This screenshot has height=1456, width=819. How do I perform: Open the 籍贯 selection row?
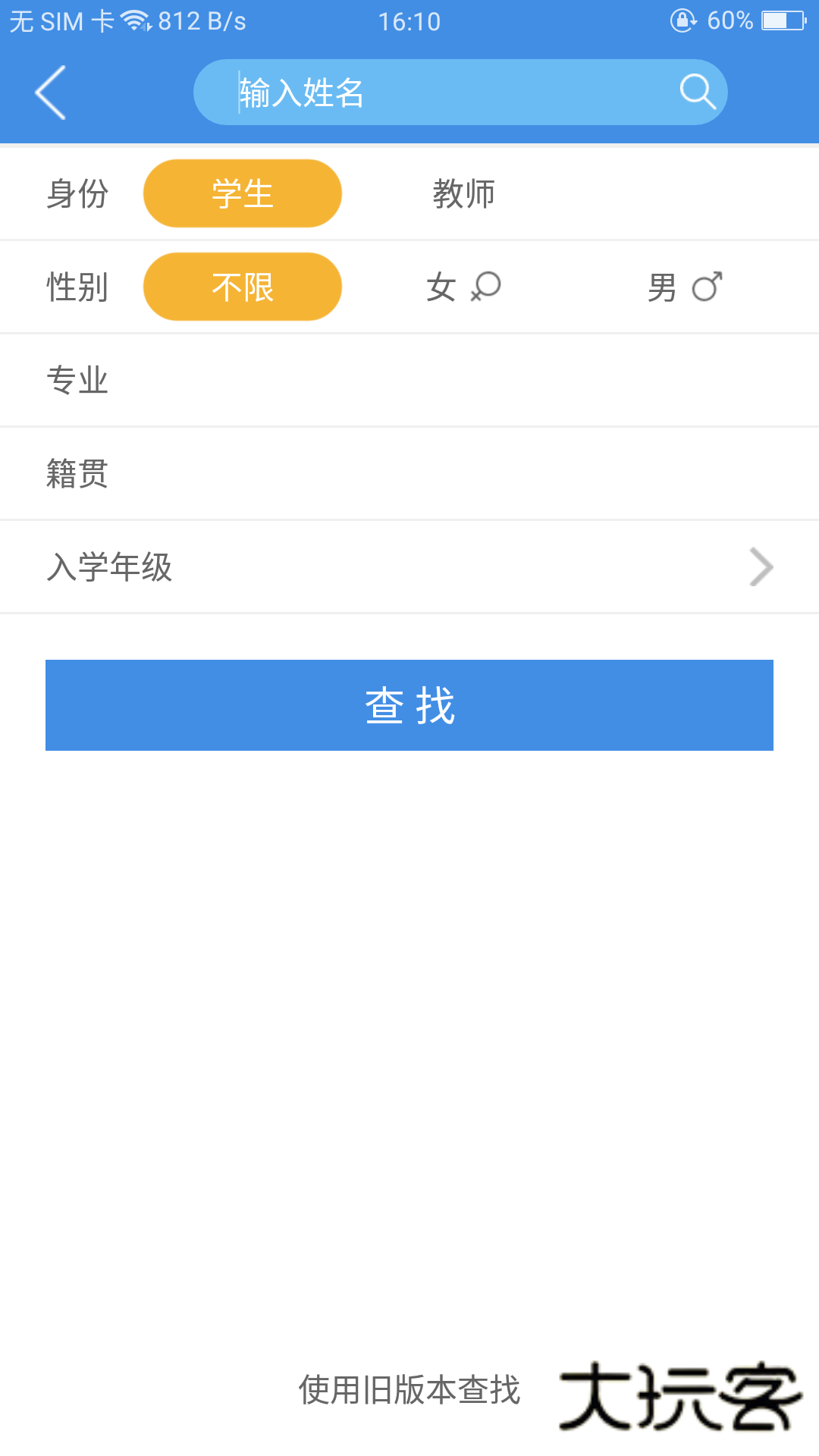(409, 473)
